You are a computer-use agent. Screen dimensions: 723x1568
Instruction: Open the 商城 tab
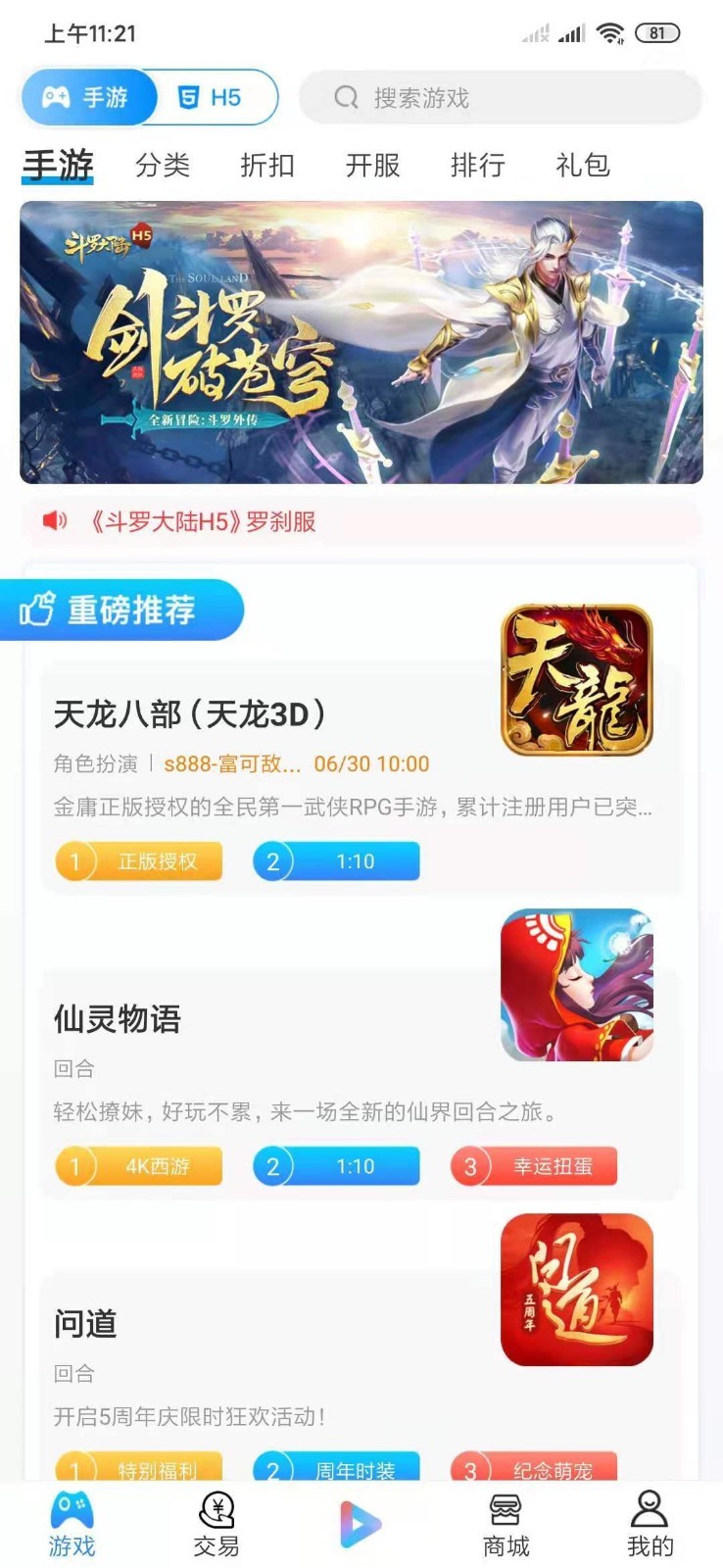point(506,1525)
